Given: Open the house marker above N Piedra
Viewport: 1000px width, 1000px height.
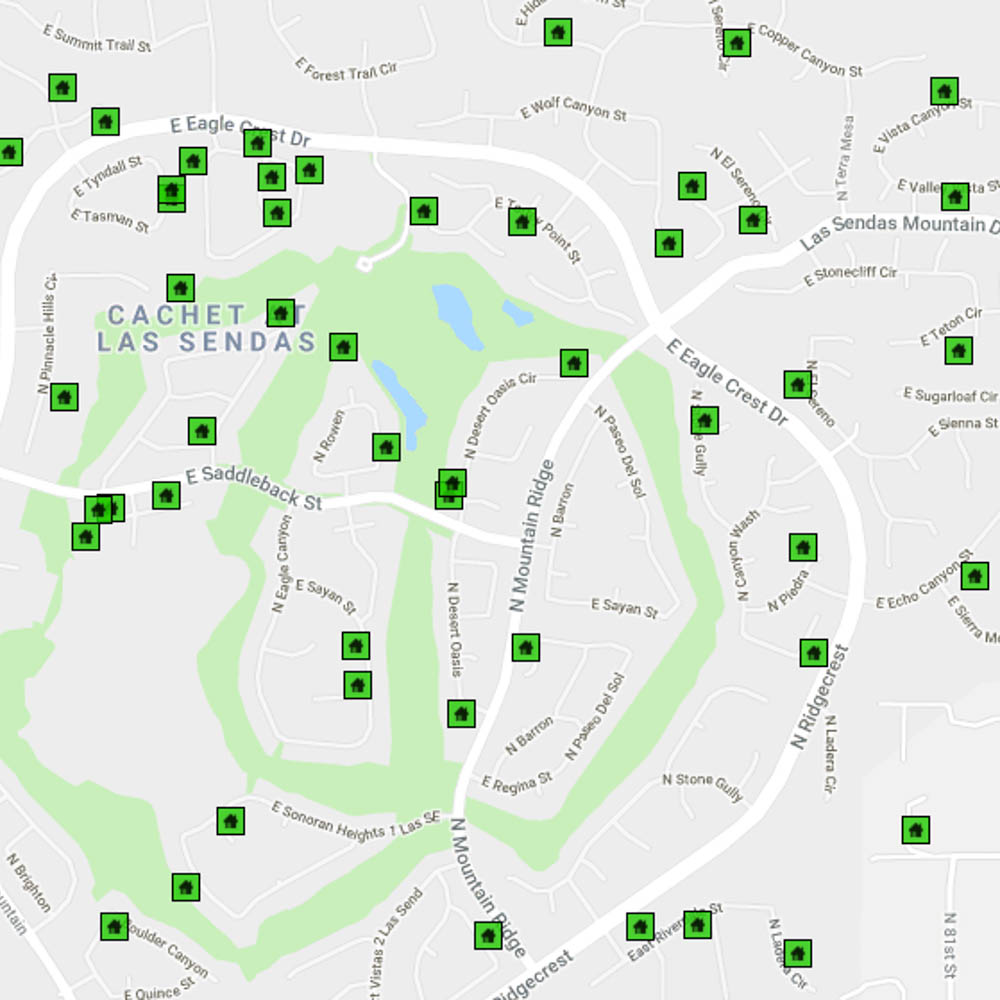Looking at the screenshot, I should [x=803, y=547].
